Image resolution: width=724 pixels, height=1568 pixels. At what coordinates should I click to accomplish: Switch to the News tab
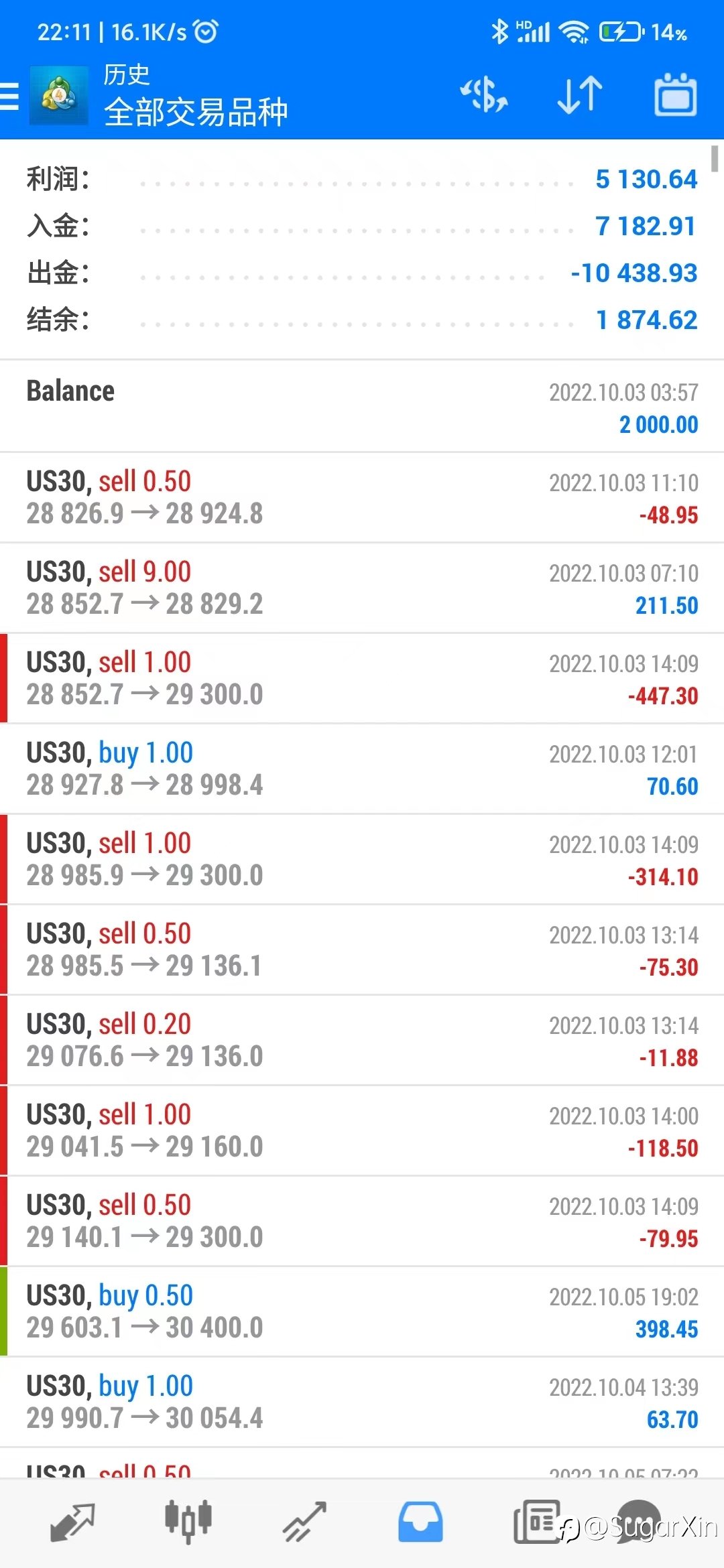click(x=536, y=1522)
